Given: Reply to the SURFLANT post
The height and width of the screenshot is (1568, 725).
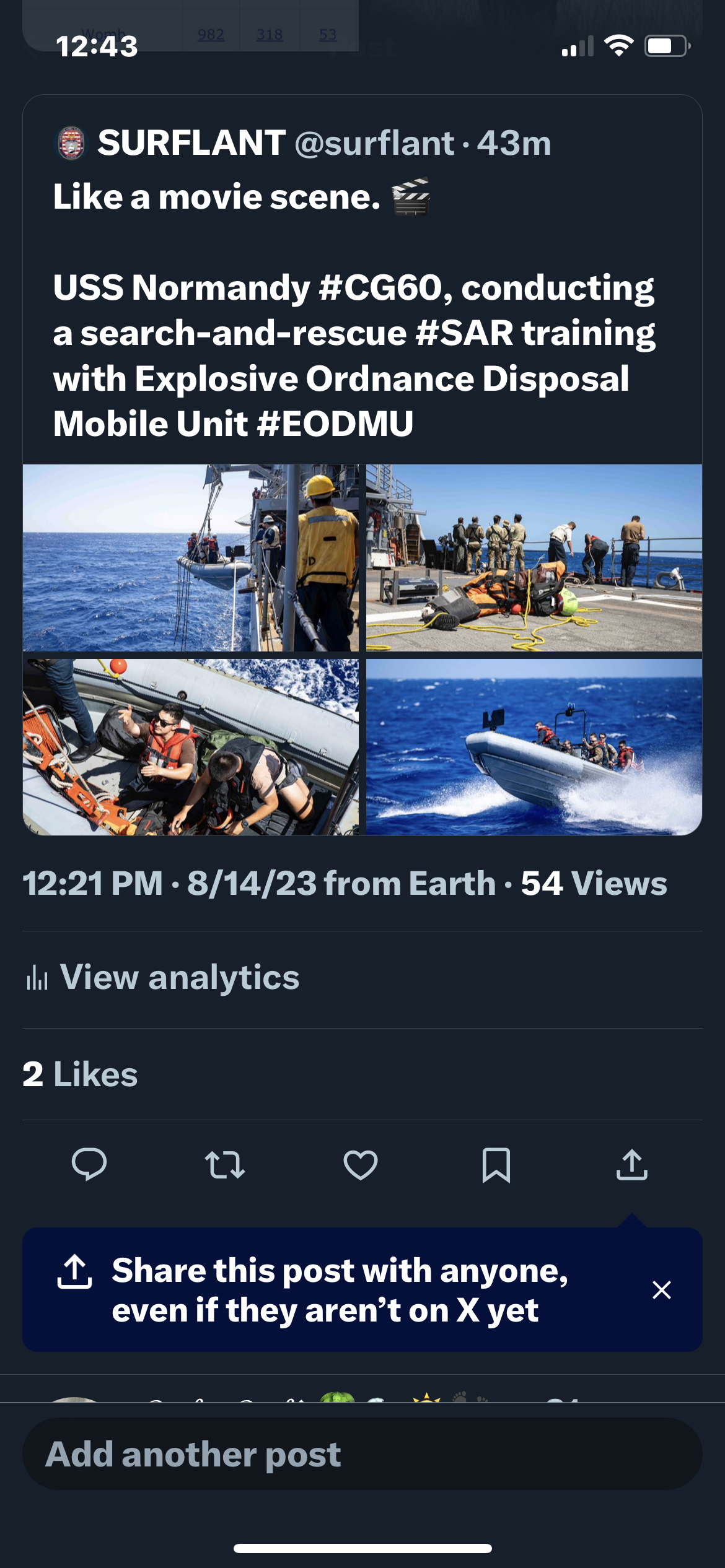Looking at the screenshot, I should [89, 1164].
